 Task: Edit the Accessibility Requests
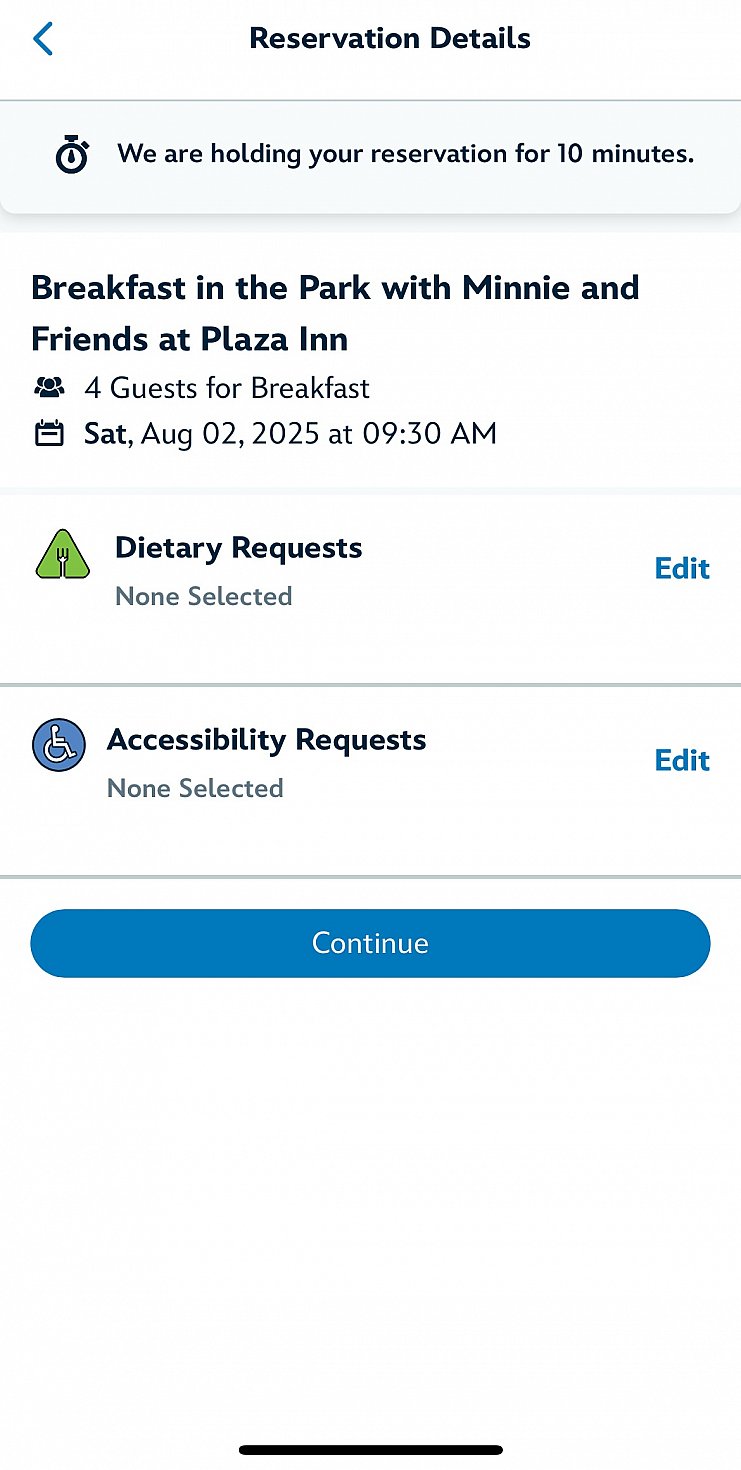coord(682,760)
